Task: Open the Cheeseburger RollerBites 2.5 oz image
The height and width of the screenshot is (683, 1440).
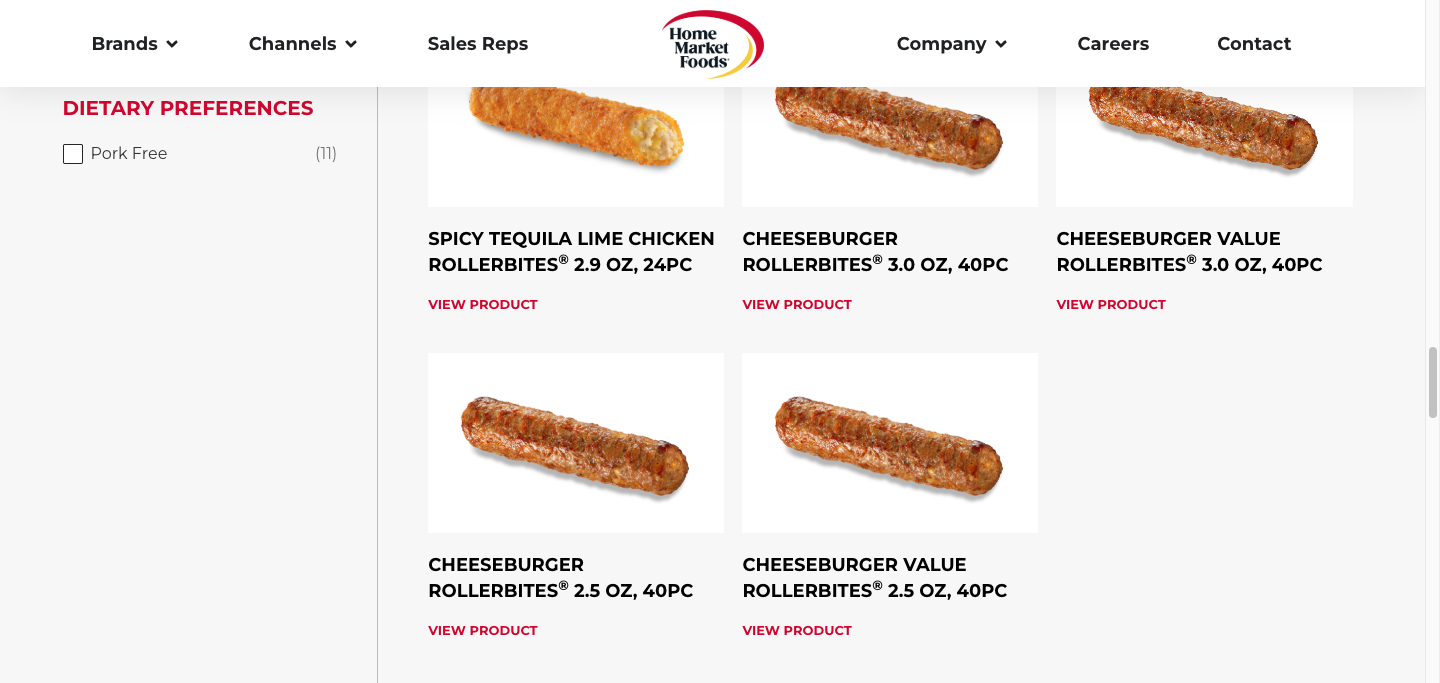Action: 576,443
